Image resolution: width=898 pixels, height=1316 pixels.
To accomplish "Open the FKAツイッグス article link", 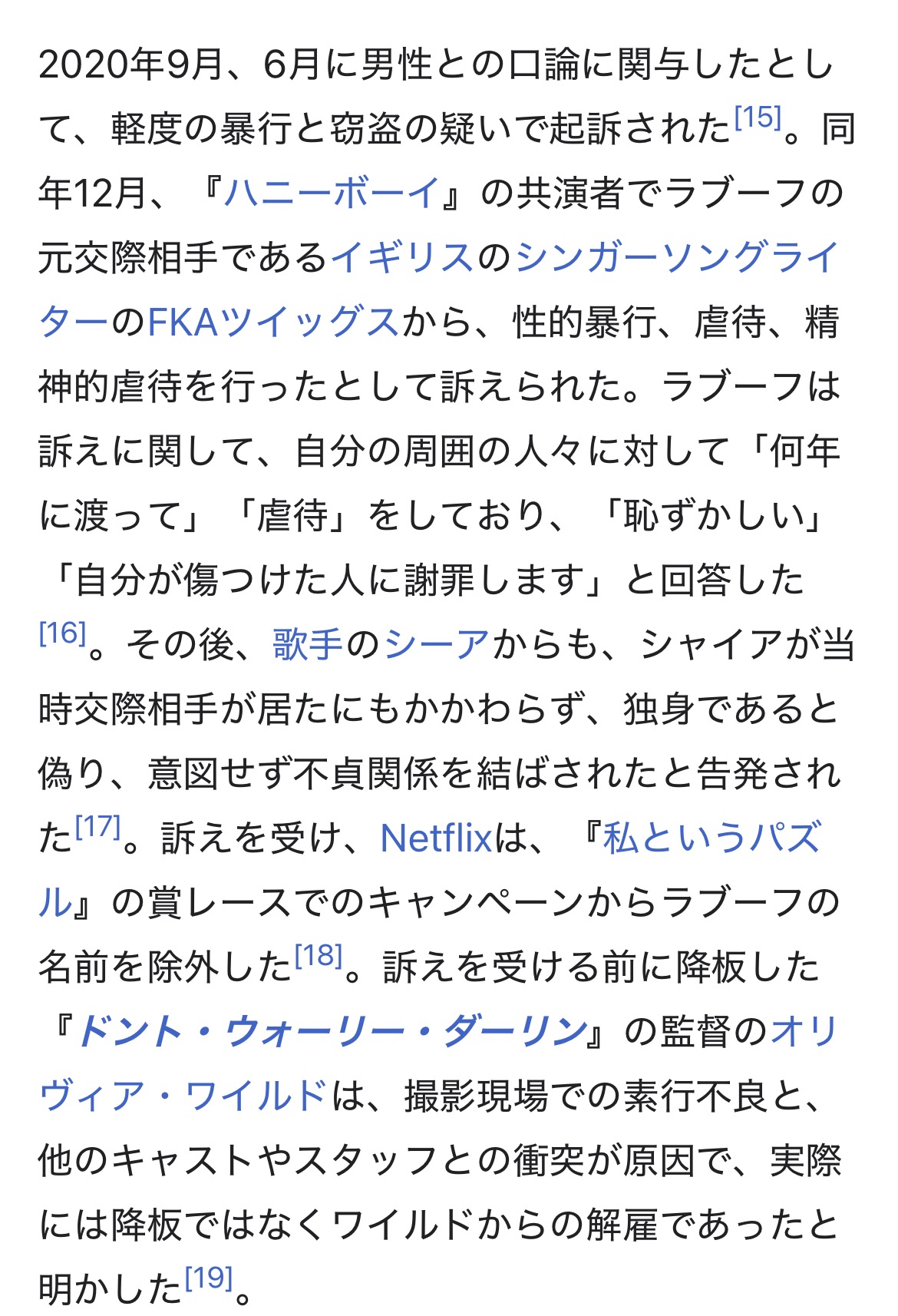I will coord(272,322).
